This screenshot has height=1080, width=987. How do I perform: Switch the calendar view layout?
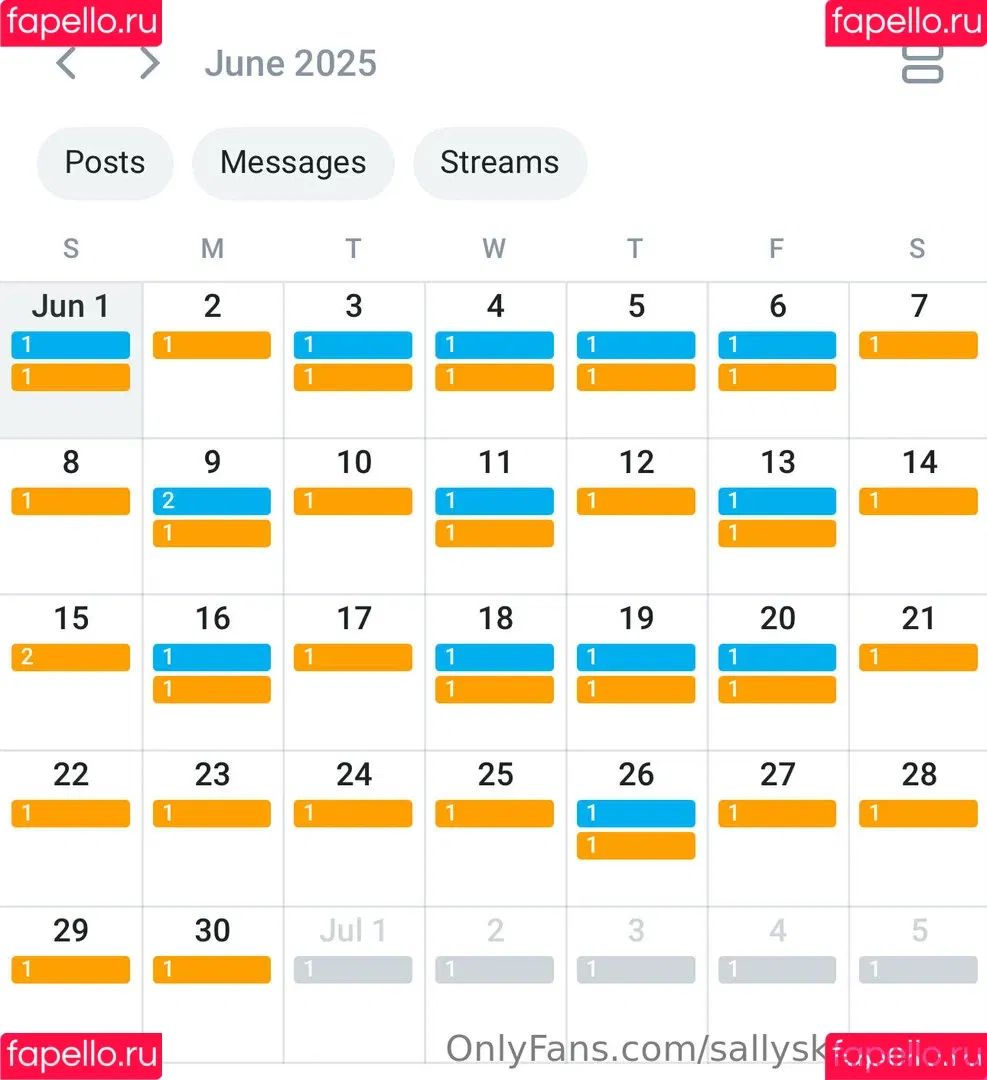922,62
